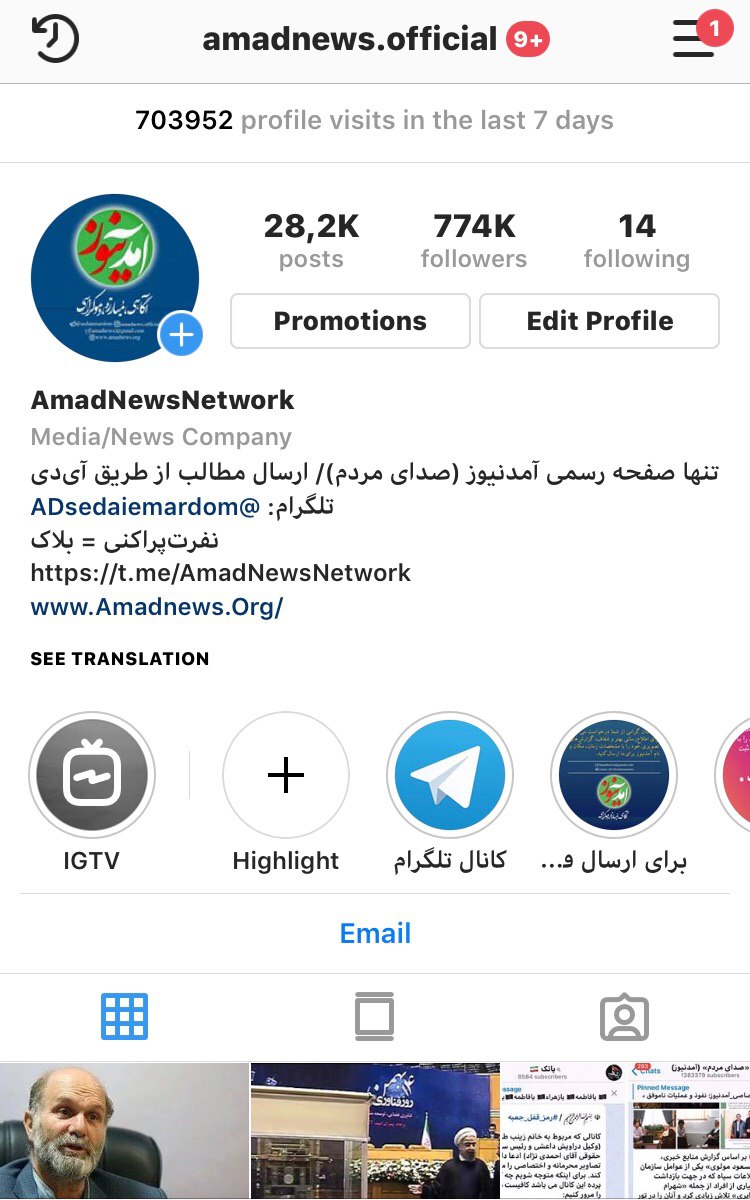This screenshot has height=1200, width=750.
Task: Tap Edit Profile button
Action: (599, 321)
